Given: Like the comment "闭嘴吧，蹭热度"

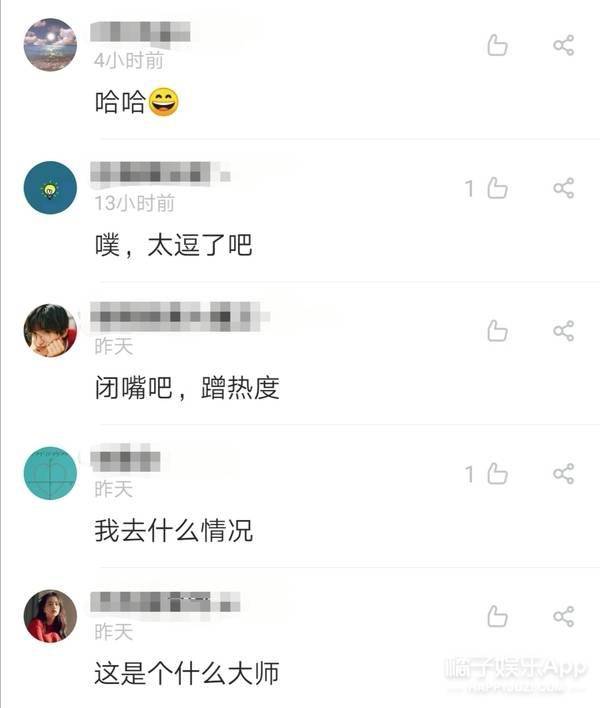Looking at the screenshot, I should tap(497, 331).
